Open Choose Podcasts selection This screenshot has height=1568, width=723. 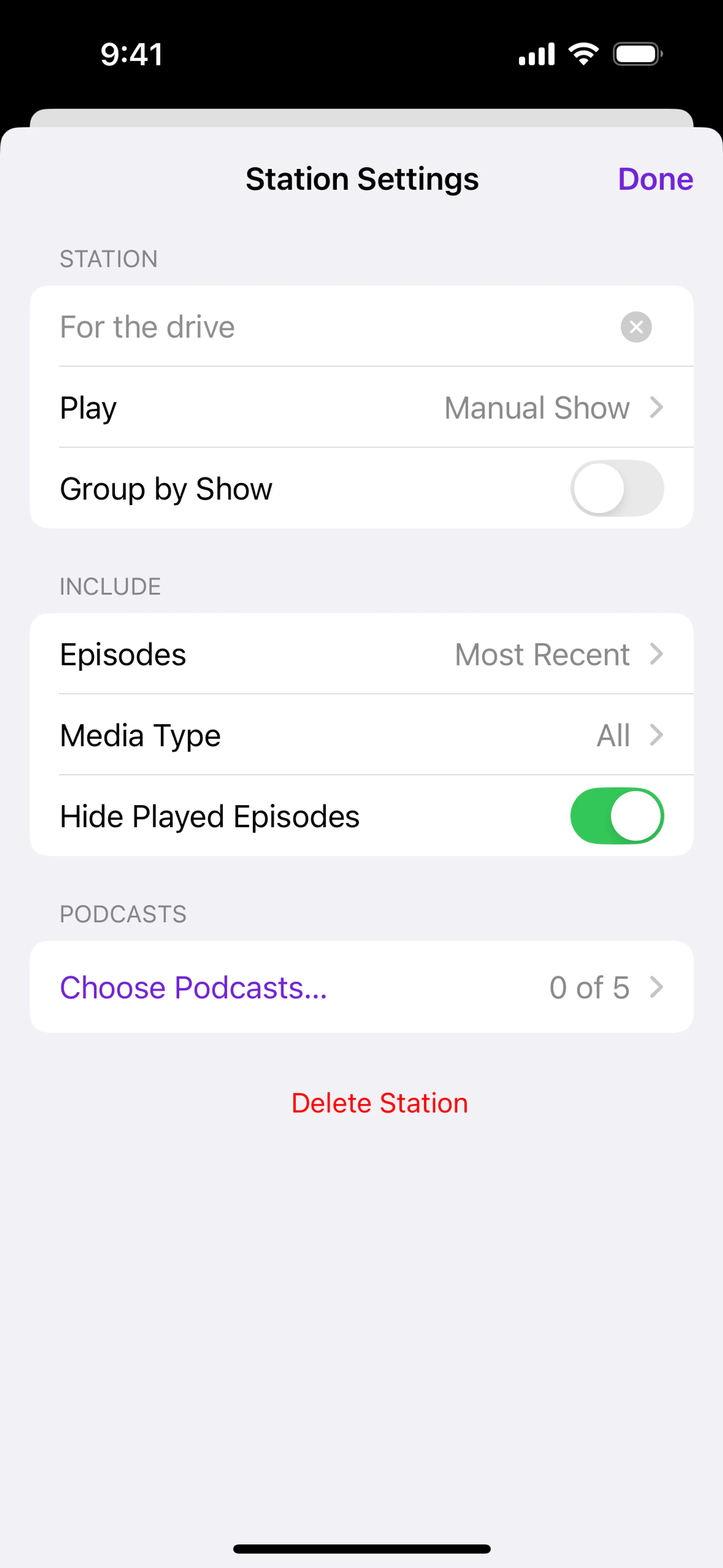(361, 987)
